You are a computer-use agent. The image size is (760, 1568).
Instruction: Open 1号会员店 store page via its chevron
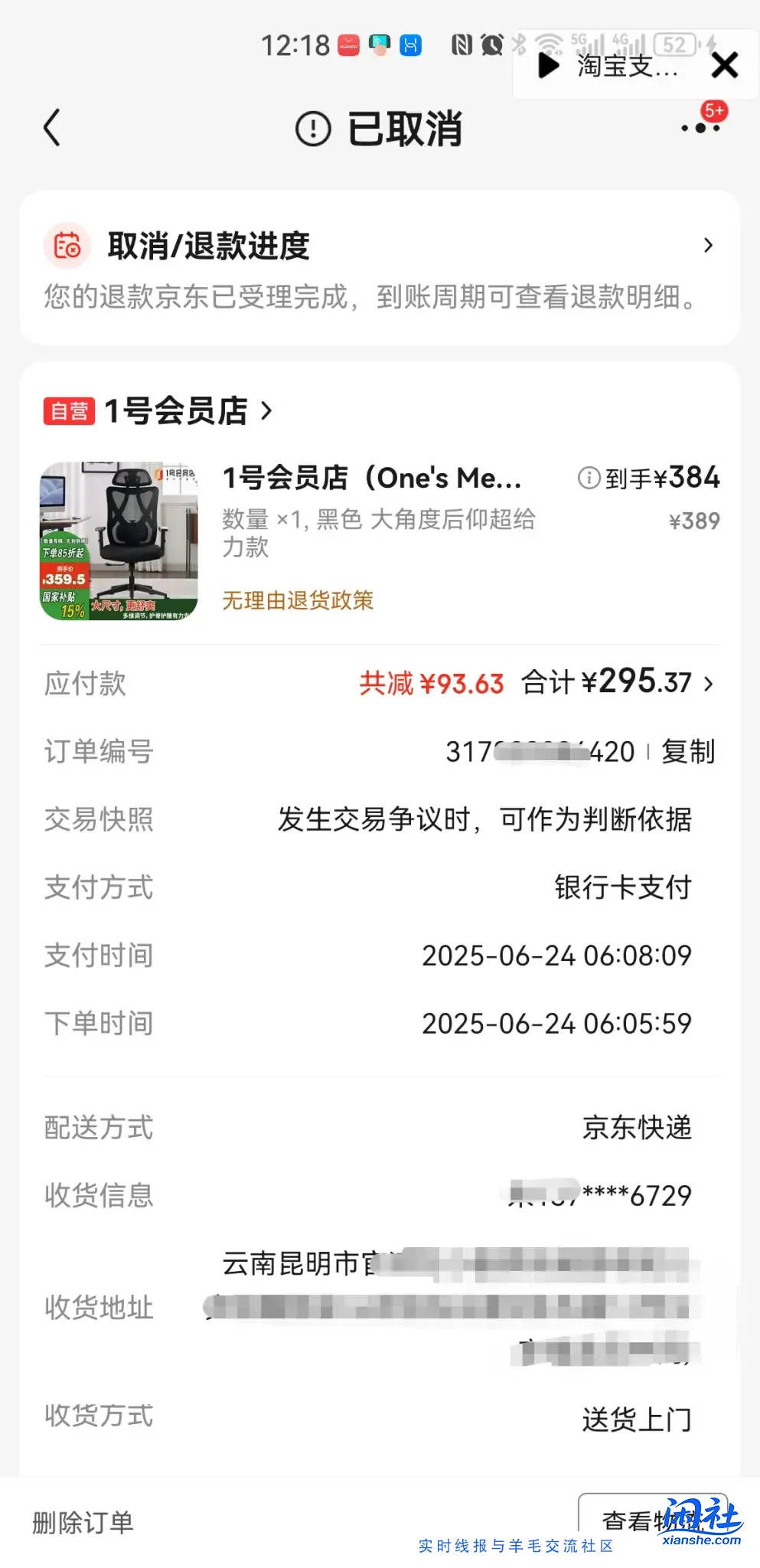click(268, 411)
